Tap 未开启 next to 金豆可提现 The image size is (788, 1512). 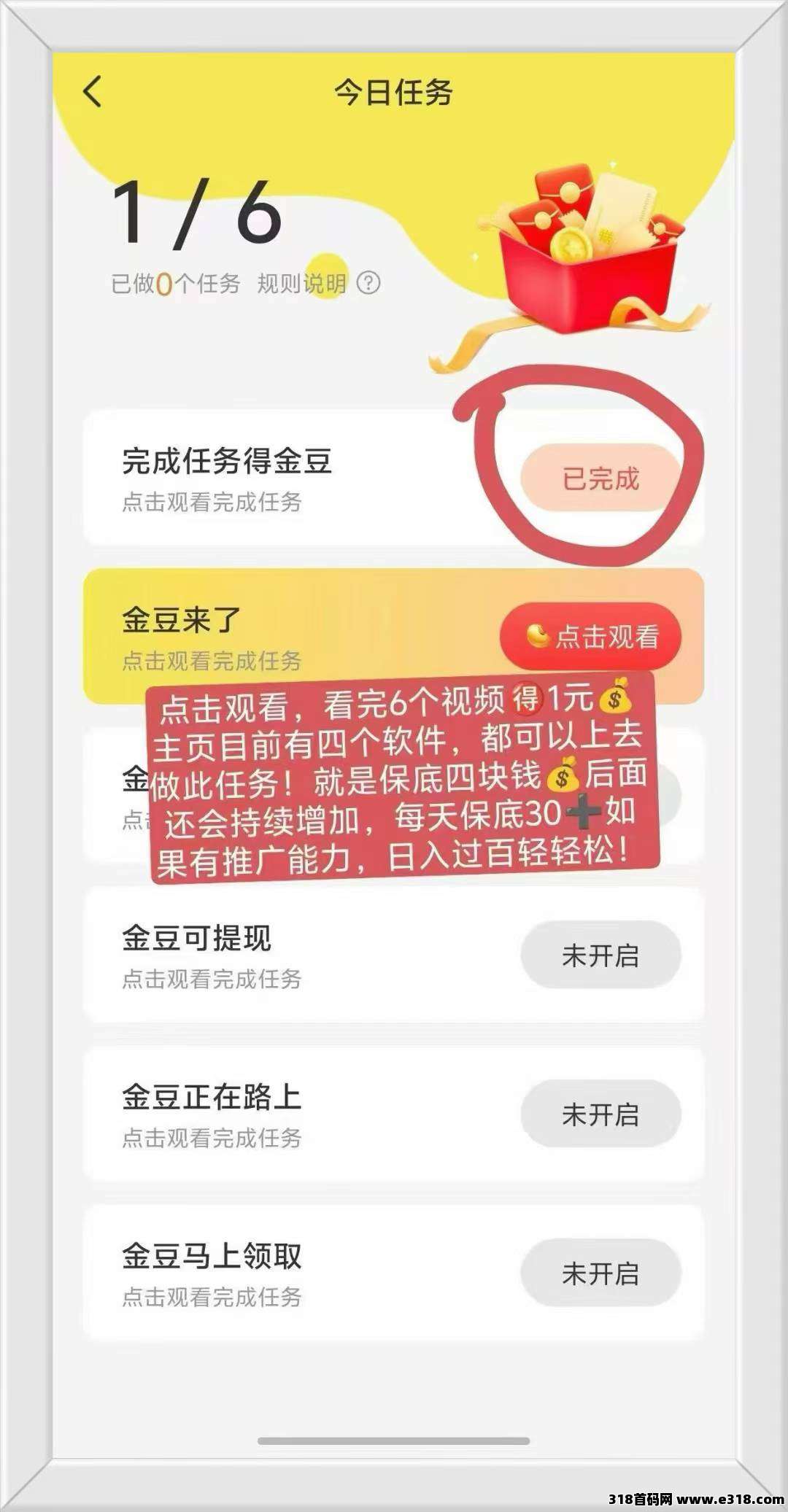click(x=600, y=955)
